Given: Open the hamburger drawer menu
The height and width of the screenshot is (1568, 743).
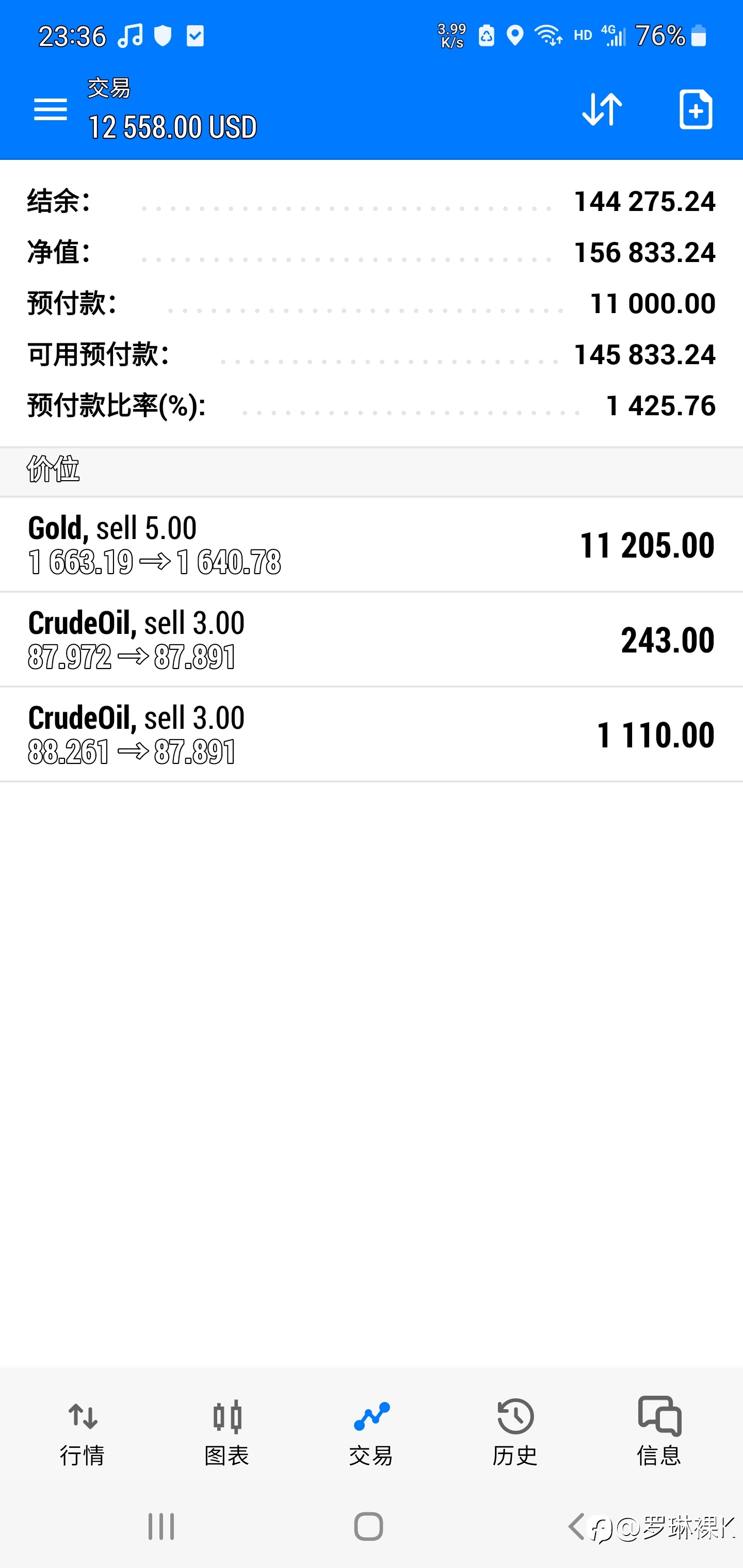Looking at the screenshot, I should point(51,109).
